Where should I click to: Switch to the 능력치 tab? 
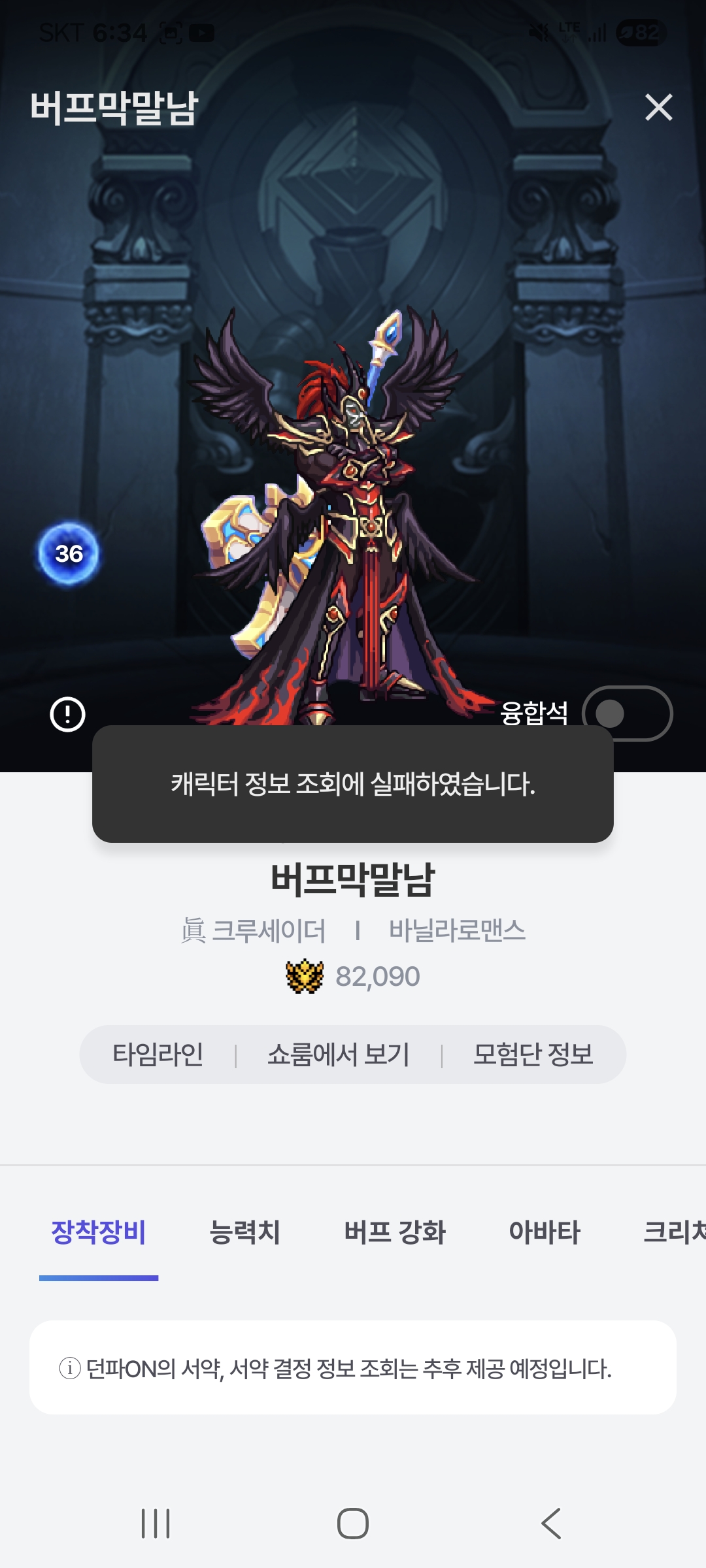(244, 1232)
